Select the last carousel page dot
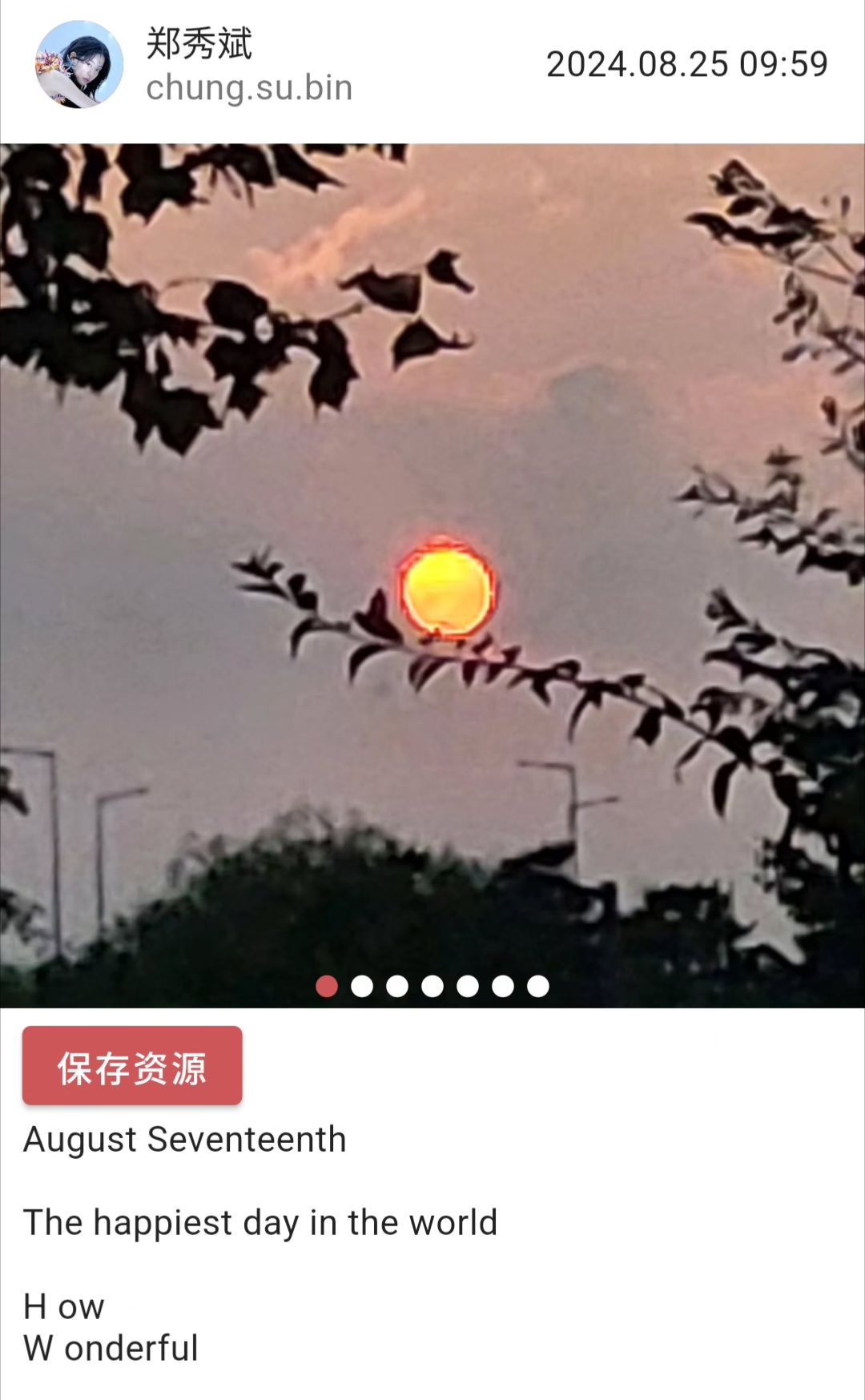This screenshot has height=1400, width=865. [x=538, y=986]
